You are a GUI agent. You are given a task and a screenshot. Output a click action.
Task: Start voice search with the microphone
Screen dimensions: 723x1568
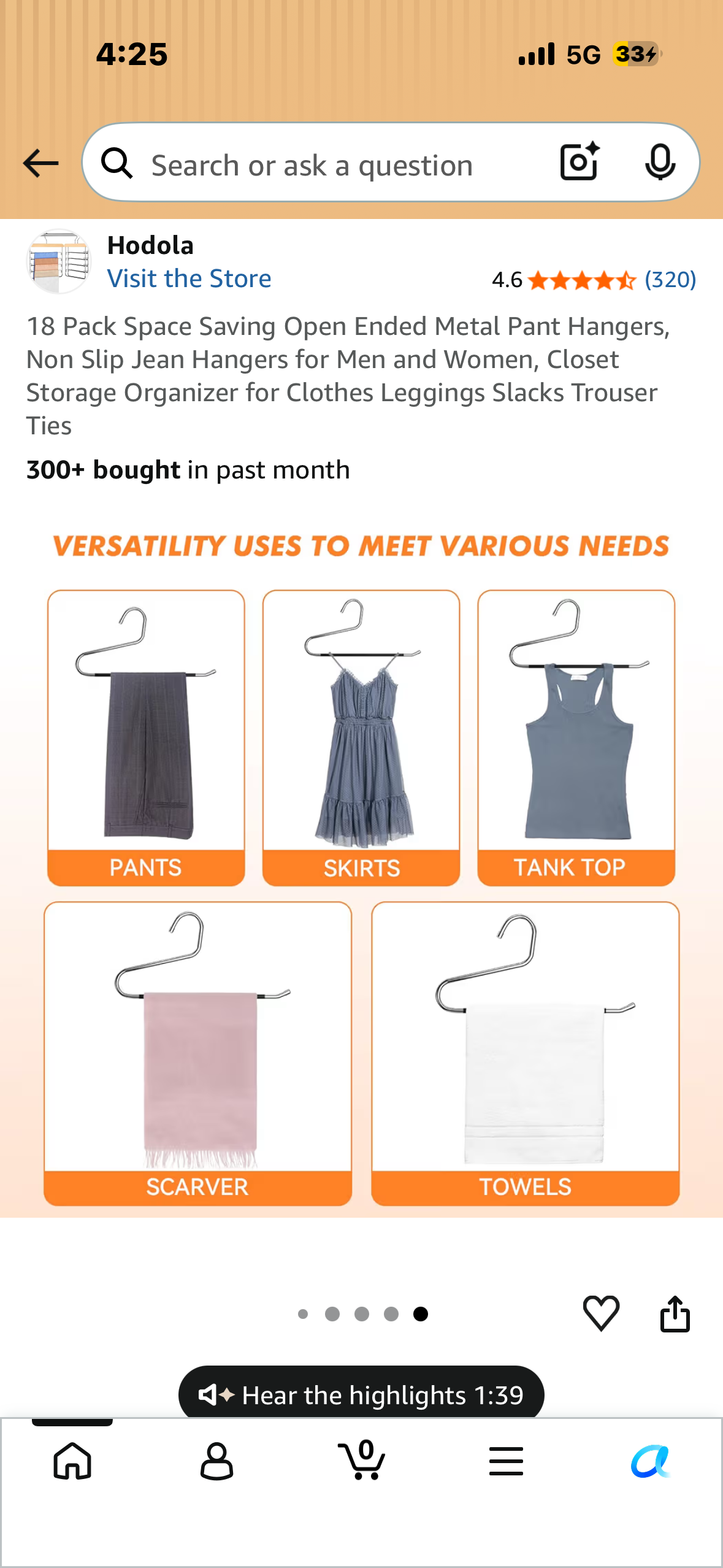(660, 163)
